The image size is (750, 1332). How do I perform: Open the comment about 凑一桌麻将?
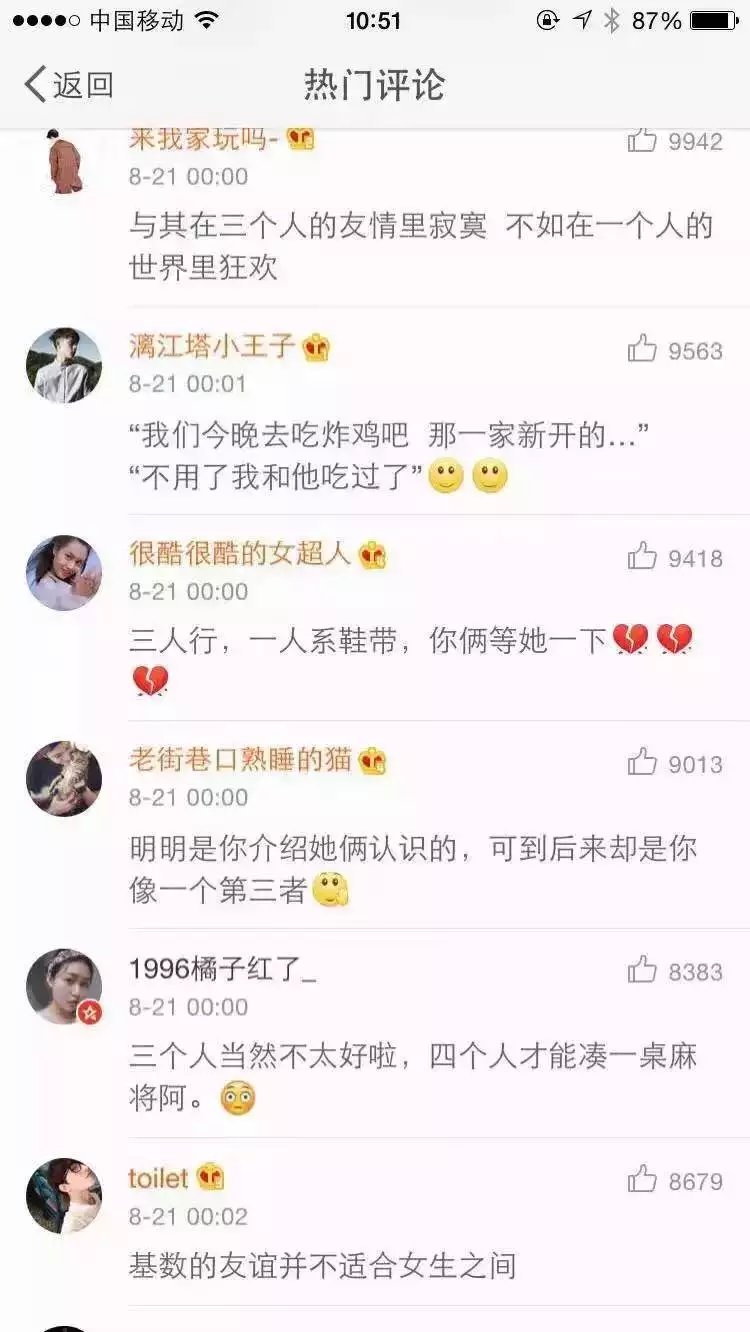412,1078
